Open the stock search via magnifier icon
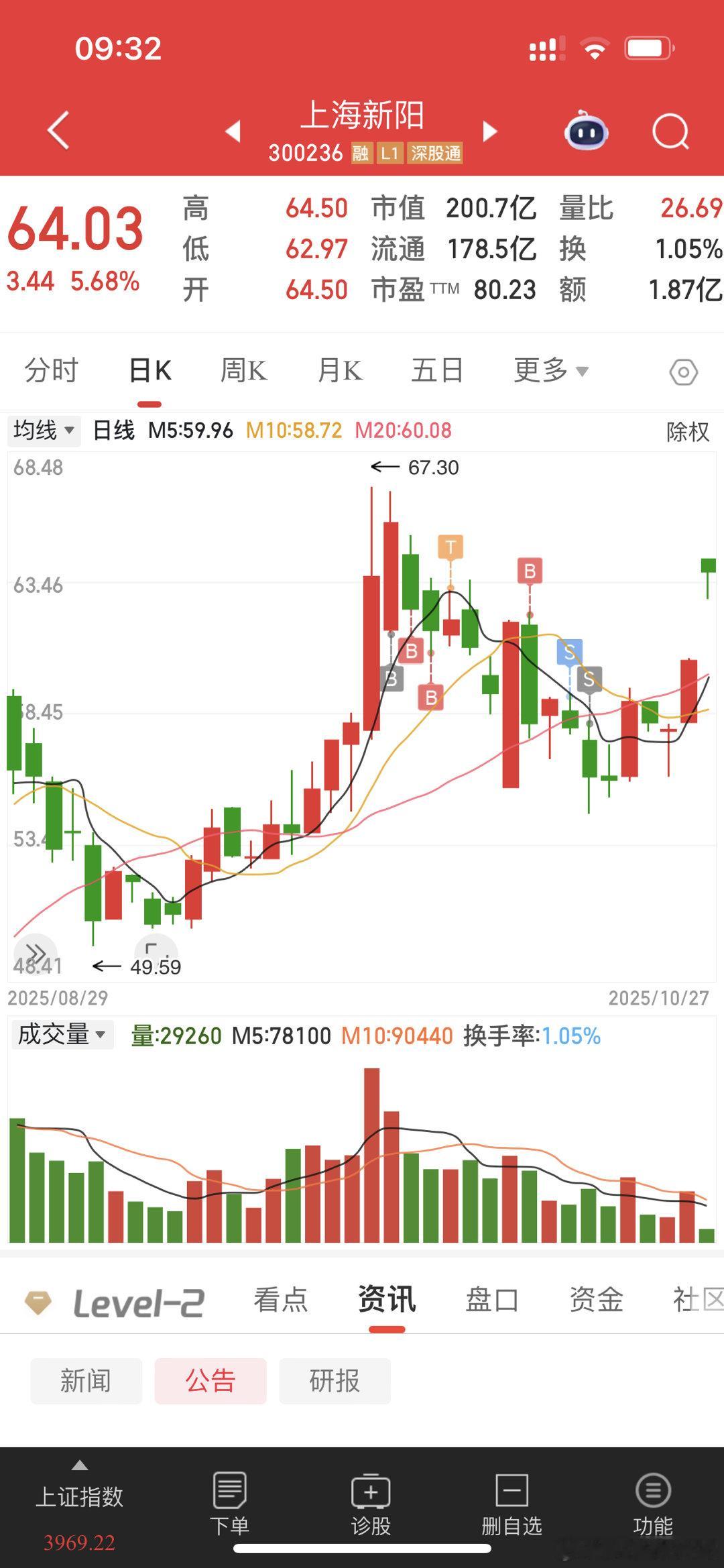Viewport: 724px width, 1568px height. coord(669,131)
